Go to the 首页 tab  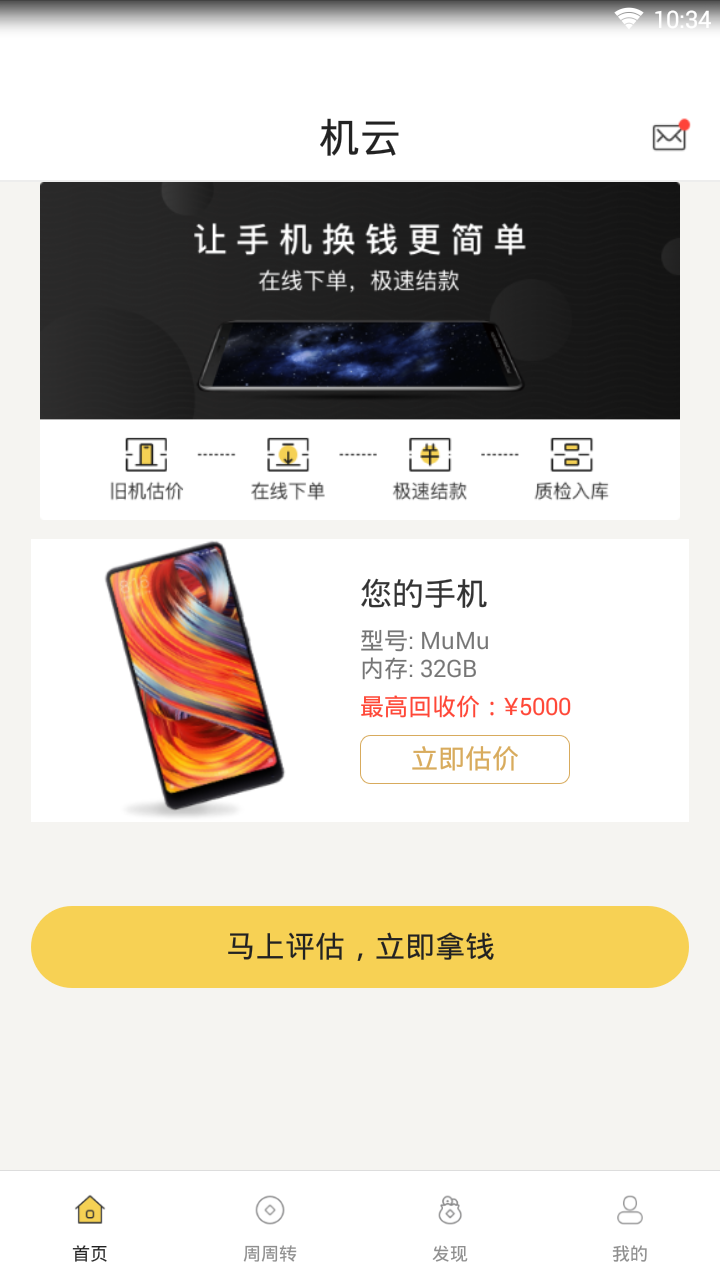pos(90,1226)
